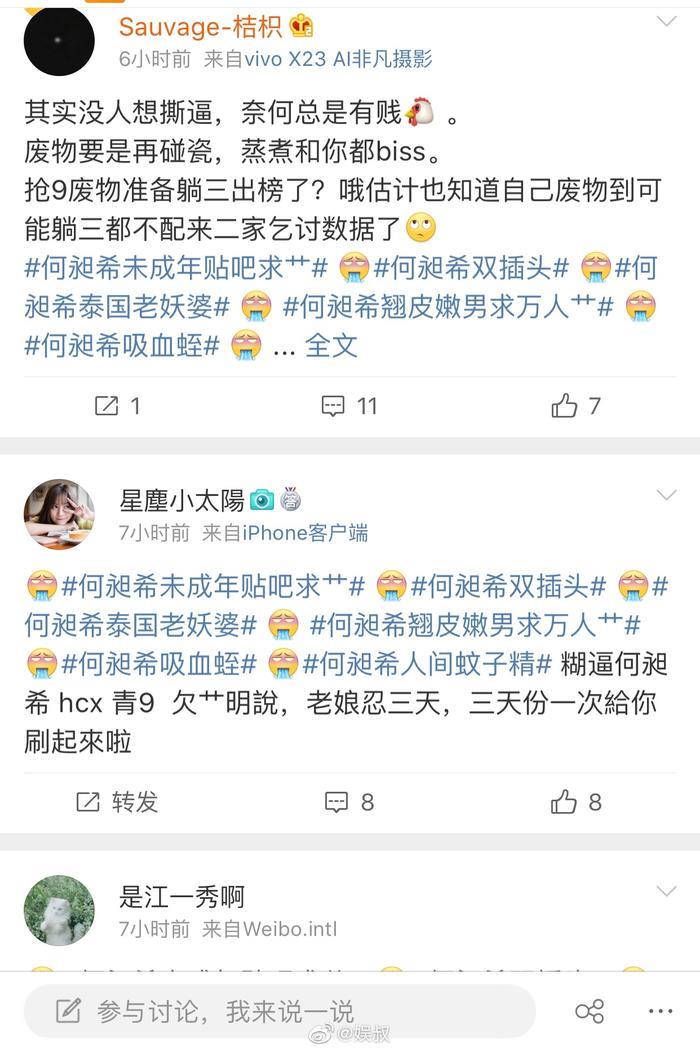Tap the 参与讨论 comment input box
700x1051 pixels.
pos(280,1011)
